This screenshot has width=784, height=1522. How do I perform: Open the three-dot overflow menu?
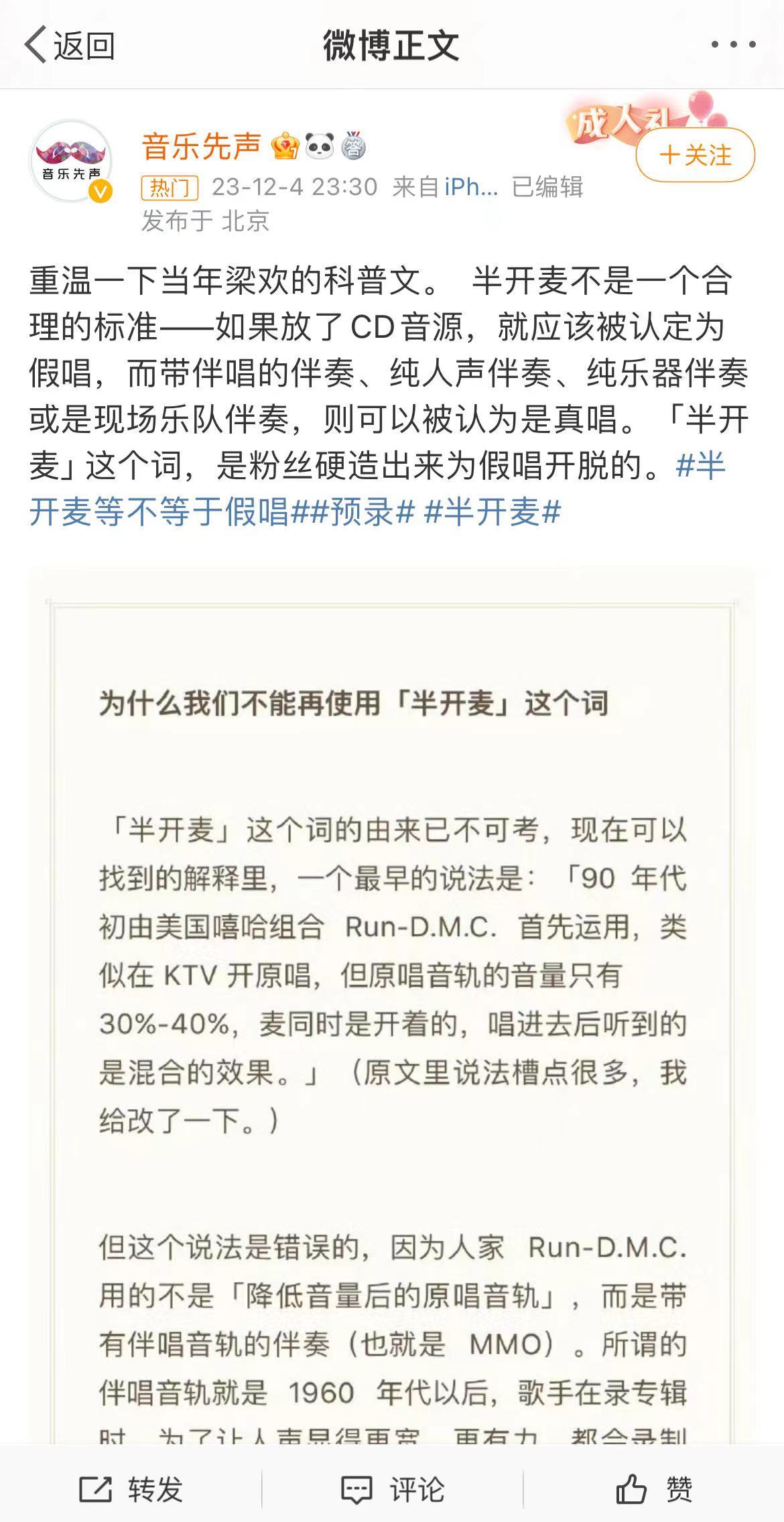pos(733,46)
